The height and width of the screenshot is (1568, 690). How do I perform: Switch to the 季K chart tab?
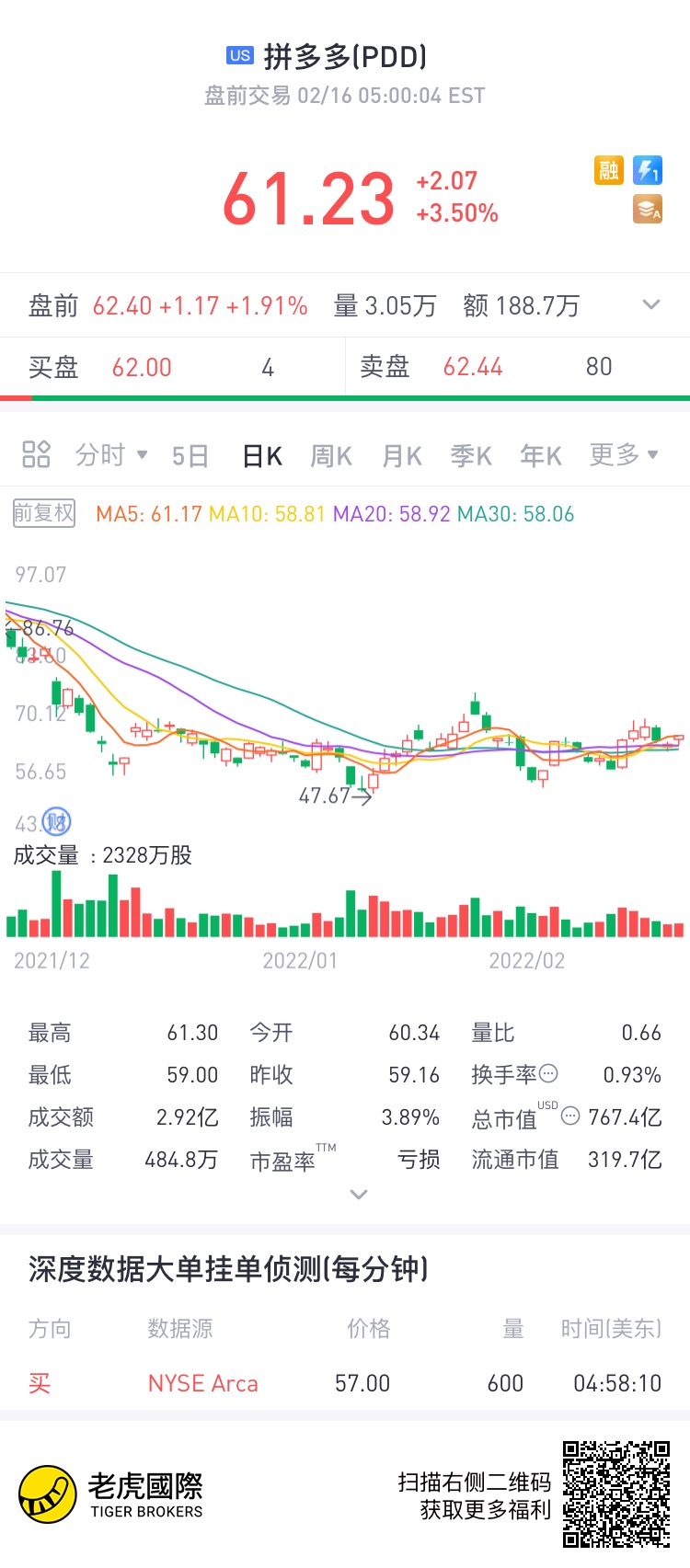click(x=471, y=455)
